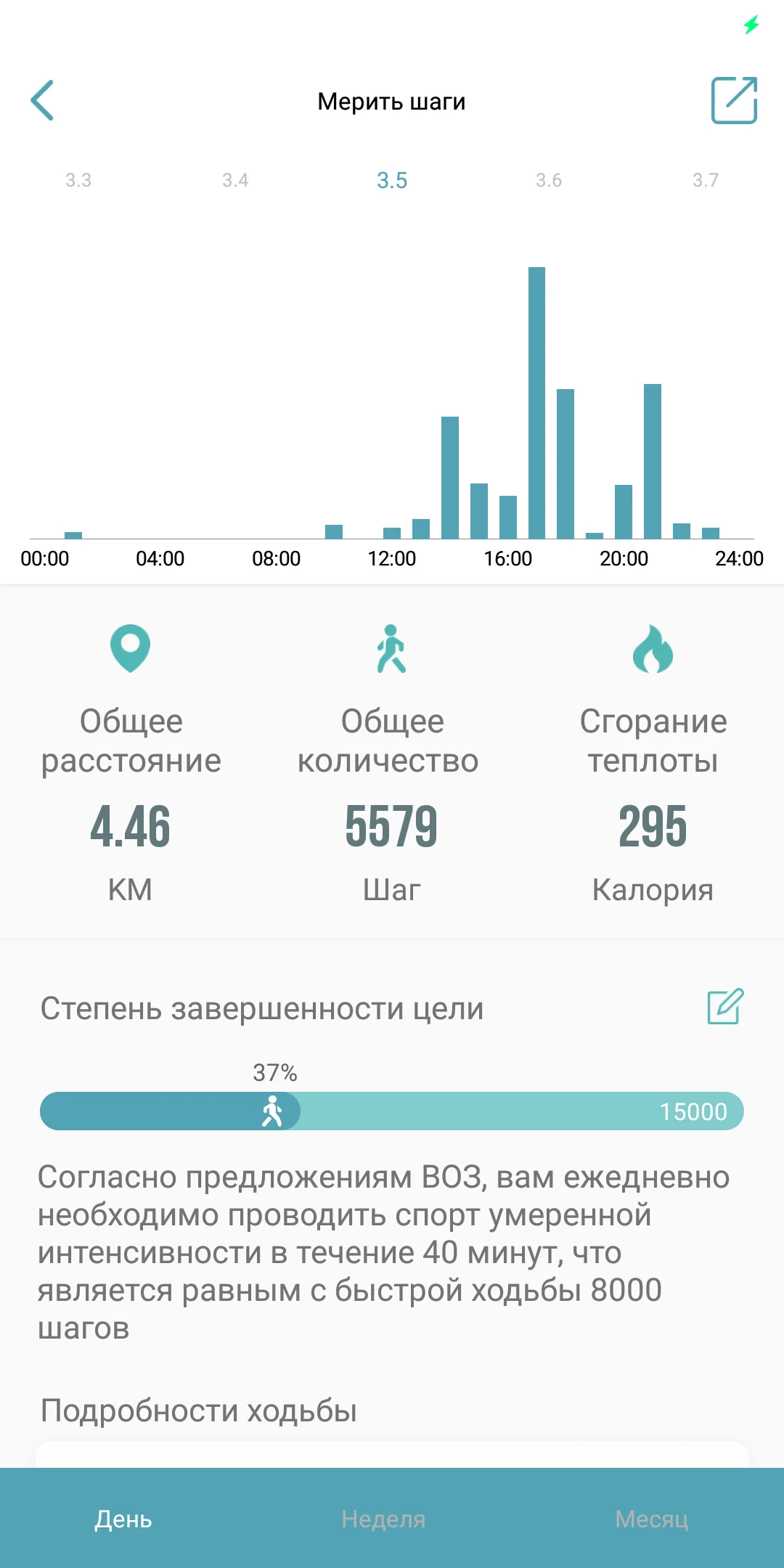Image resolution: width=784 pixels, height=1568 pixels.
Task: Edit the step goal with pencil icon
Action: tap(726, 1006)
